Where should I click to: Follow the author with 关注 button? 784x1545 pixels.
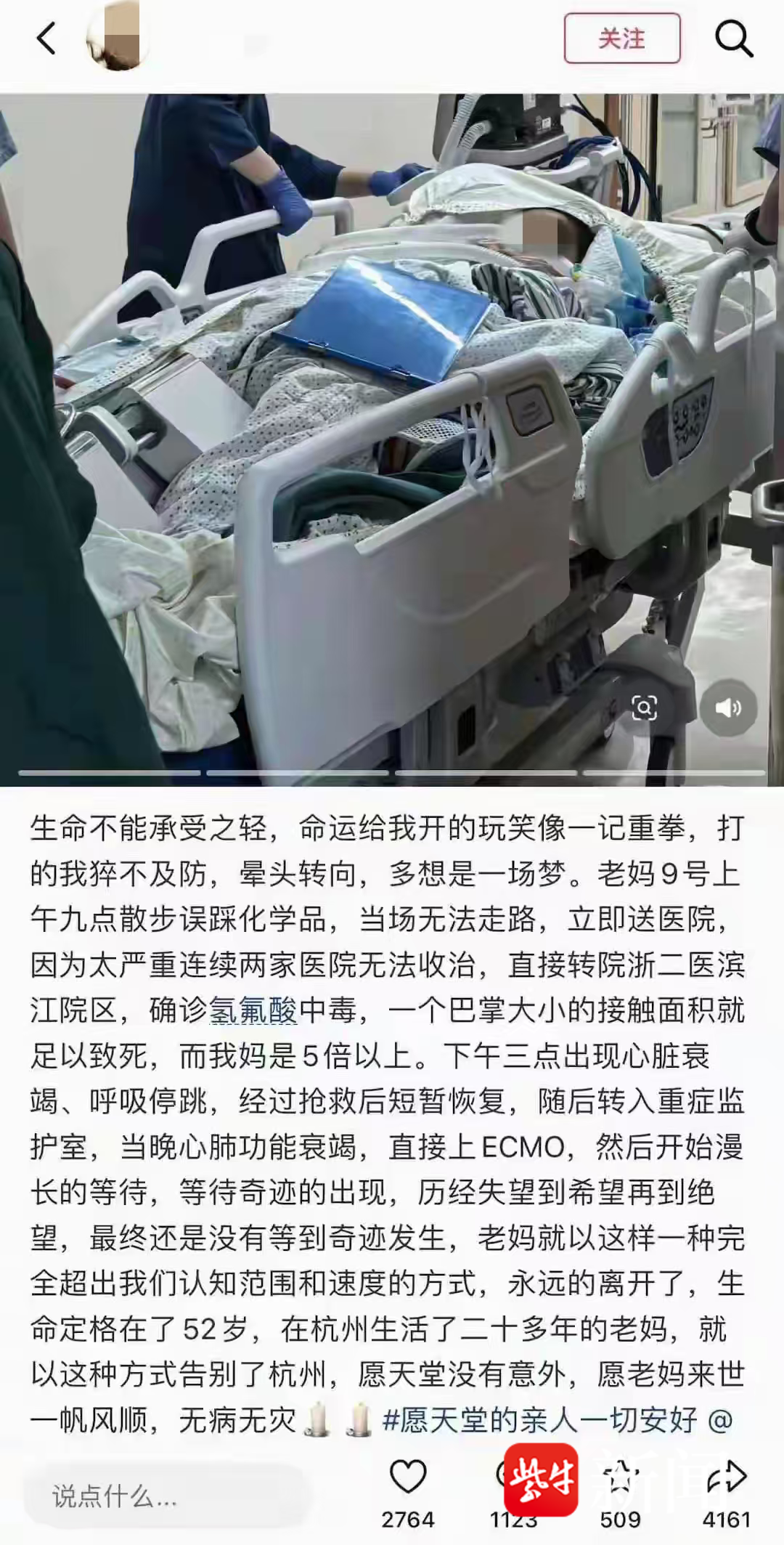pyautogui.click(x=621, y=38)
